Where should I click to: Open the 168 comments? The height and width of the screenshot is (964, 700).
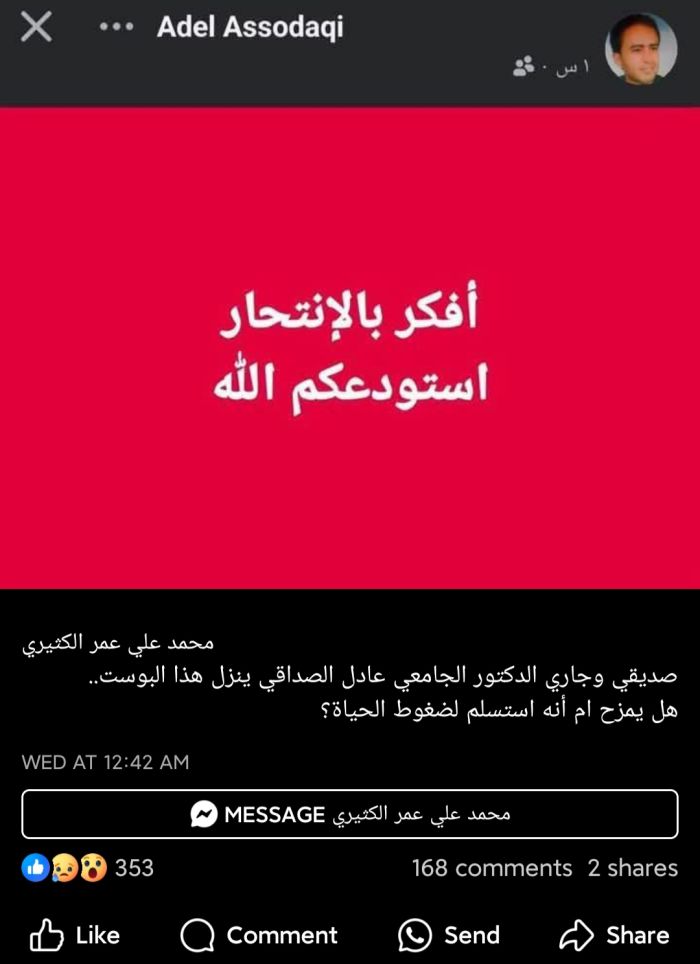pyautogui.click(x=491, y=868)
